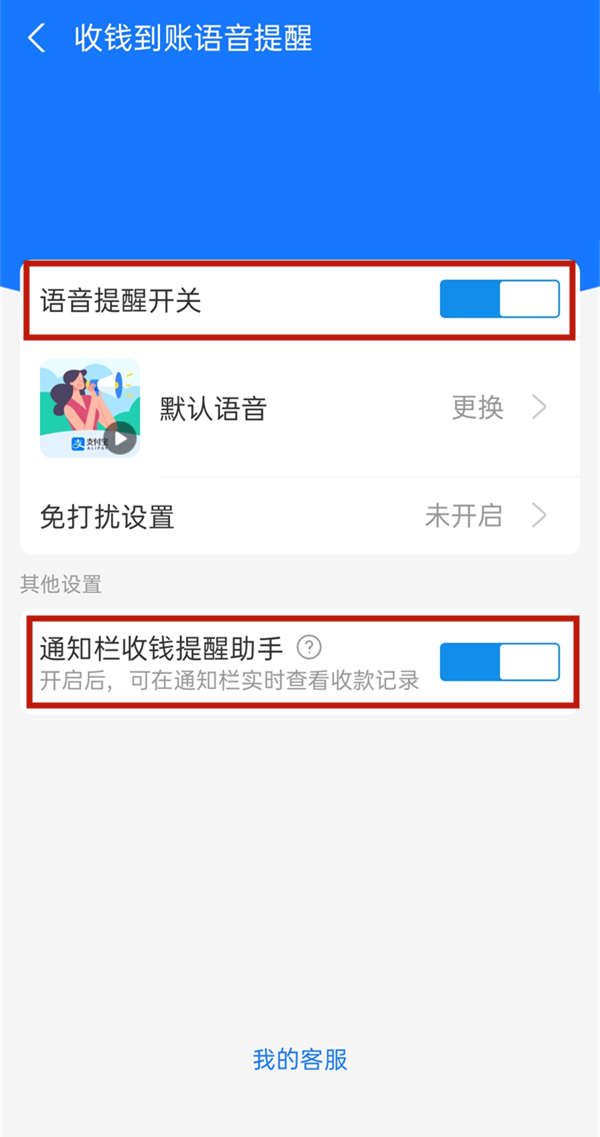Toggle the 通知栏收钱提醒助手 switch
600x1137 pixels.
click(x=499, y=662)
